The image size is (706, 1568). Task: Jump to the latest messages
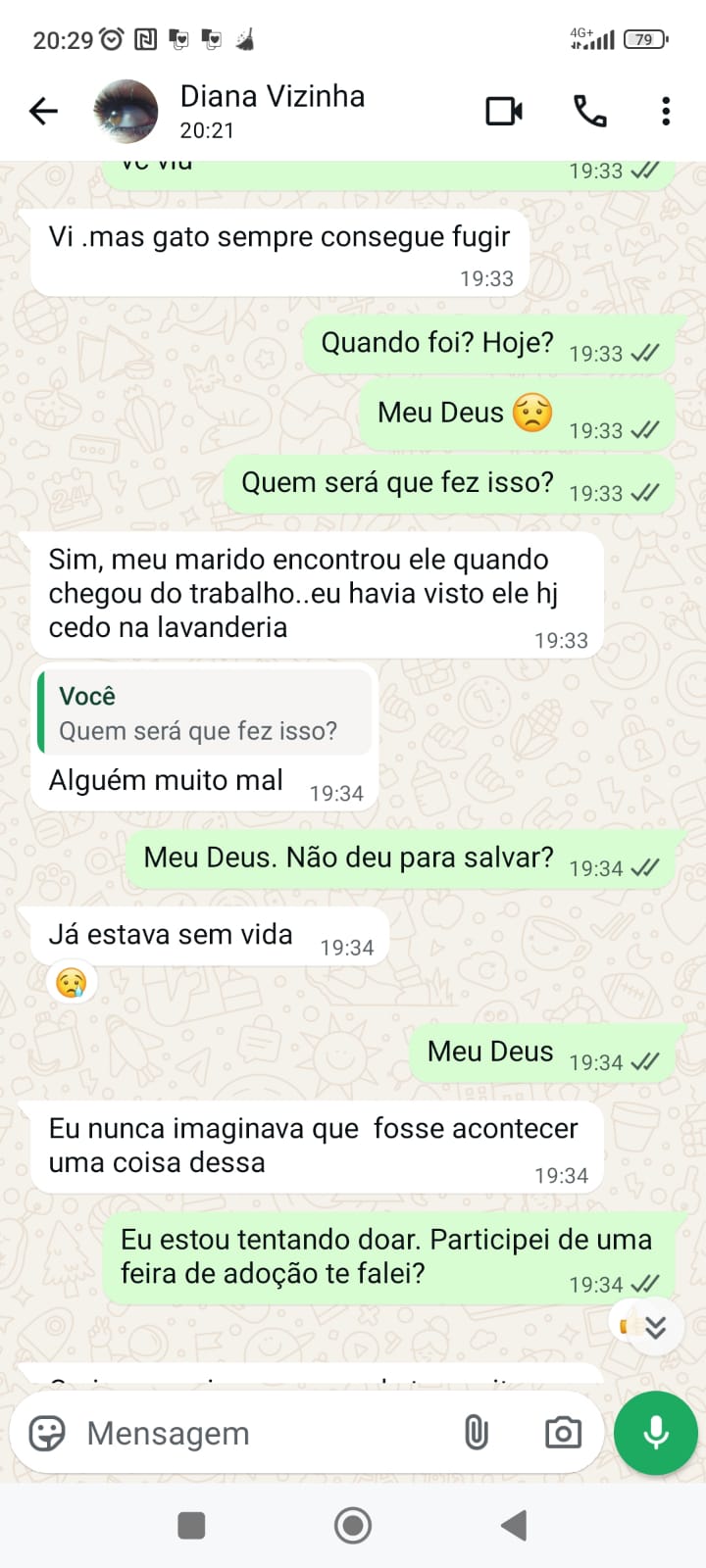[x=655, y=1328]
